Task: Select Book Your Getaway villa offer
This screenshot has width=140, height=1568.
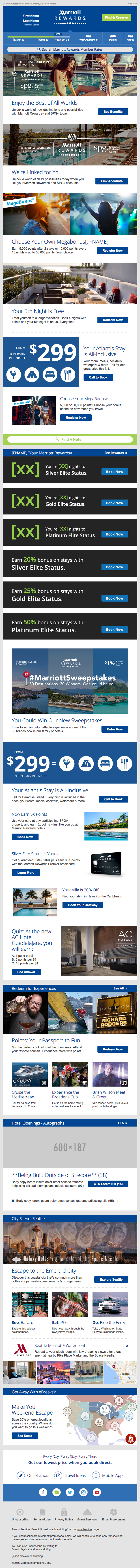Action: pos(82,905)
